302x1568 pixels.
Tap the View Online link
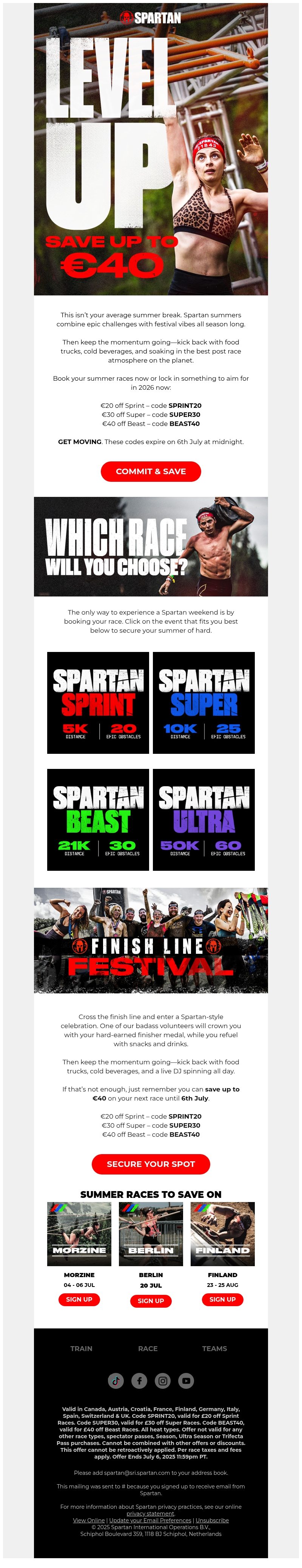(88, 1520)
